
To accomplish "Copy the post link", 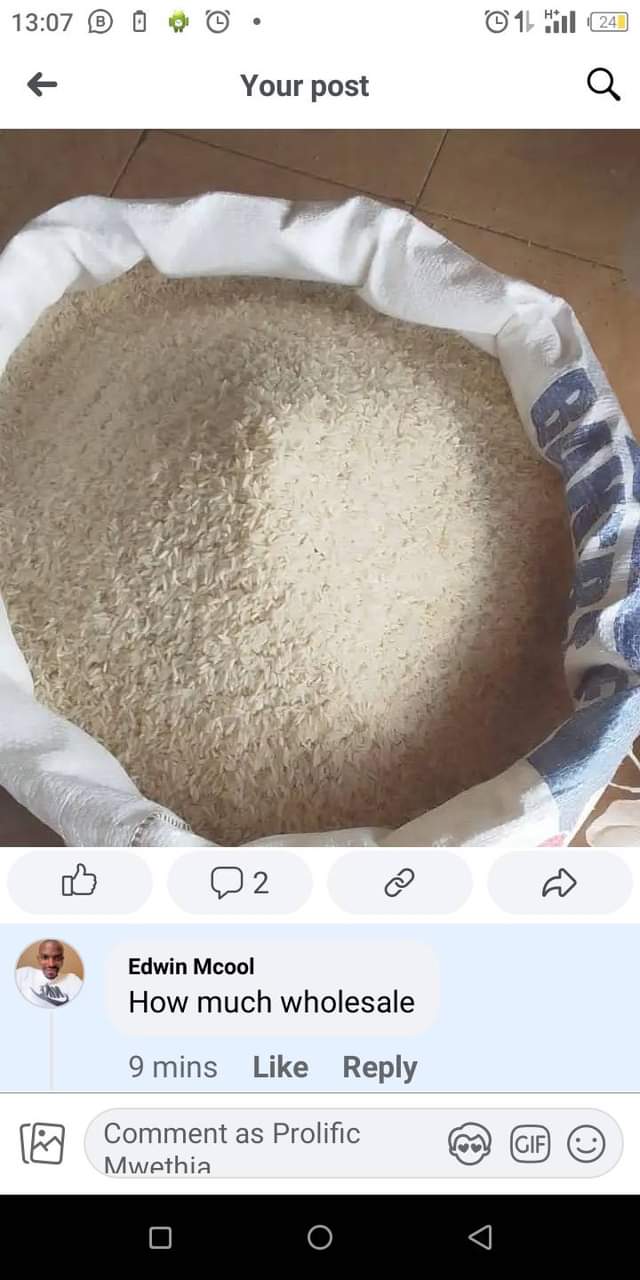I will (x=400, y=882).
